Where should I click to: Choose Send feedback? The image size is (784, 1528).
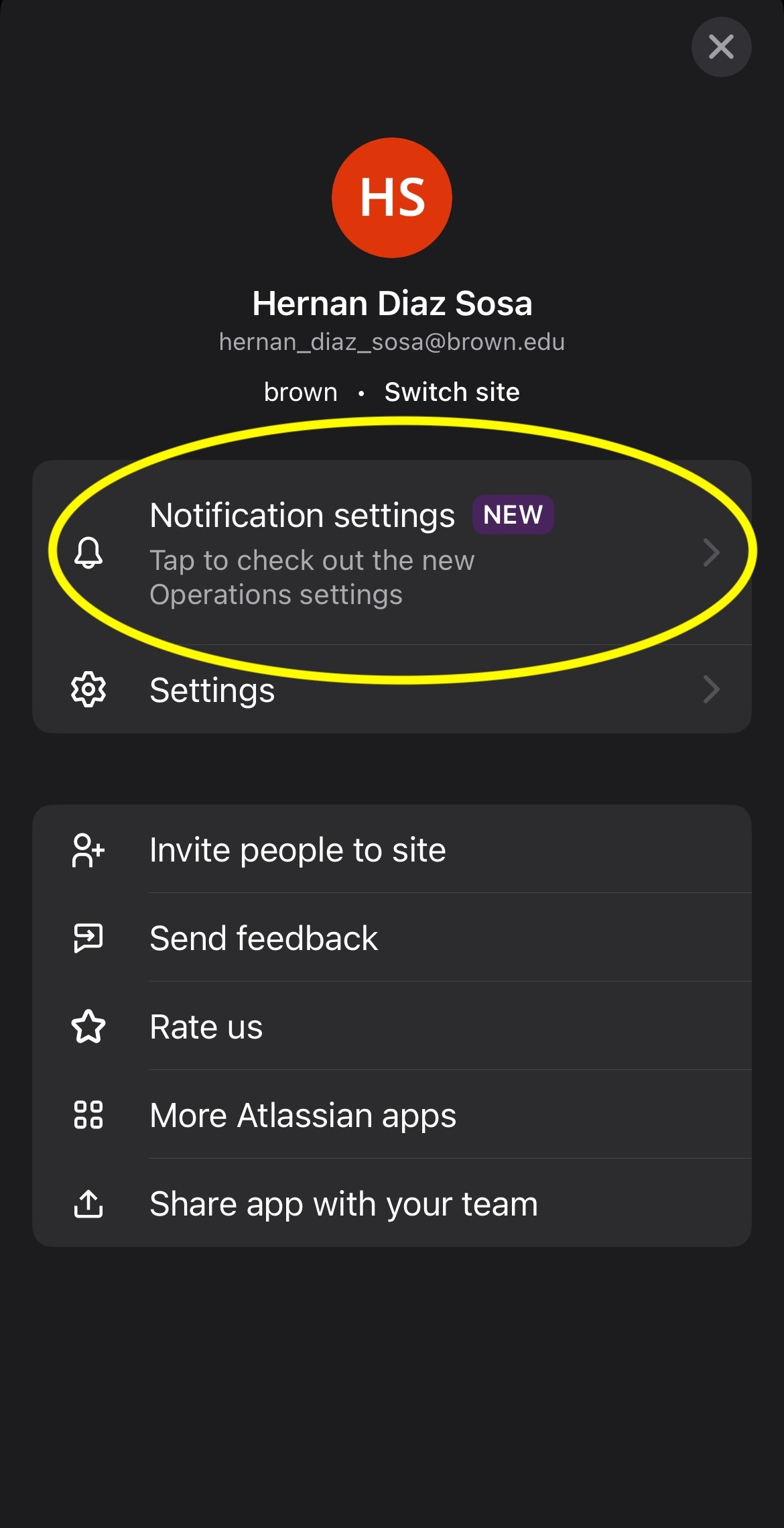(392, 938)
